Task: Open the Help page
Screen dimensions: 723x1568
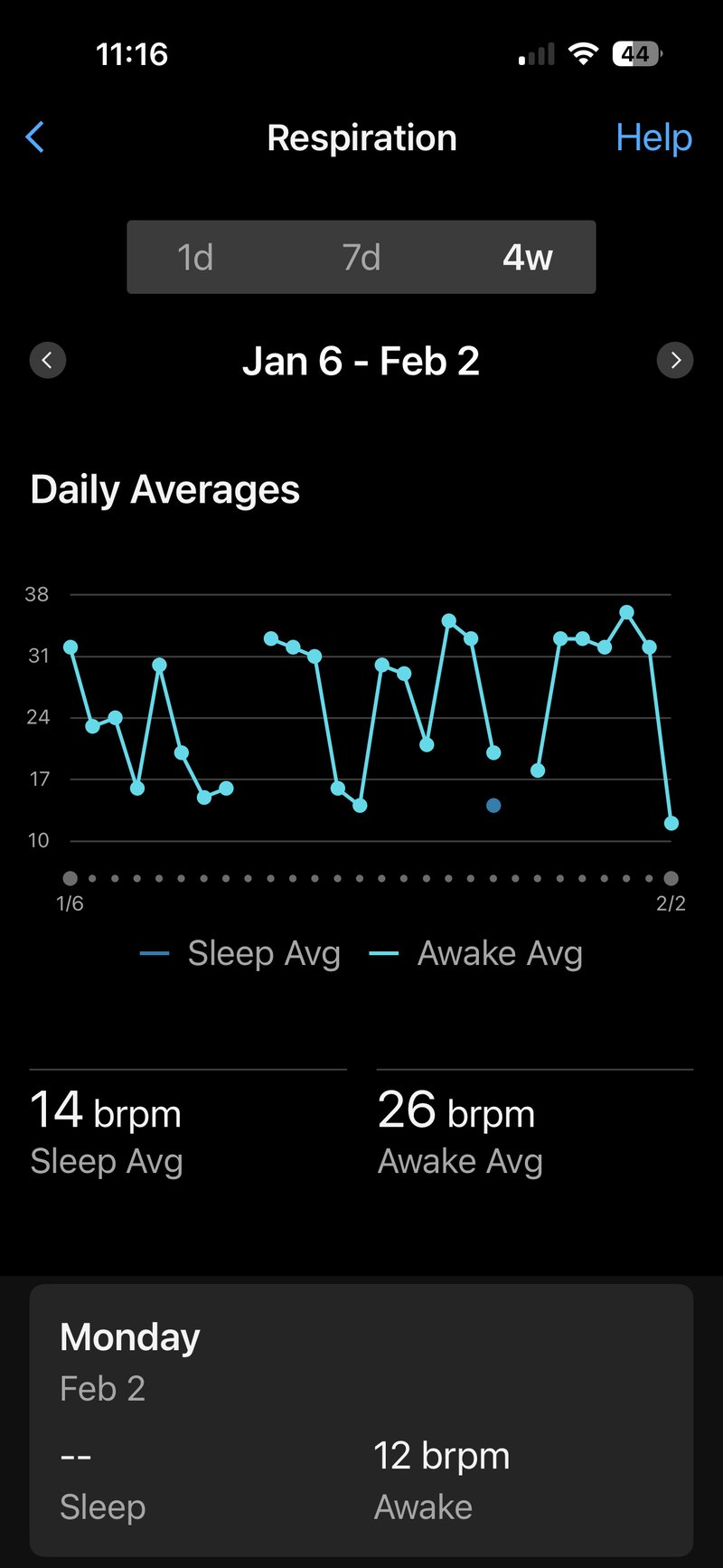Action: pos(653,137)
